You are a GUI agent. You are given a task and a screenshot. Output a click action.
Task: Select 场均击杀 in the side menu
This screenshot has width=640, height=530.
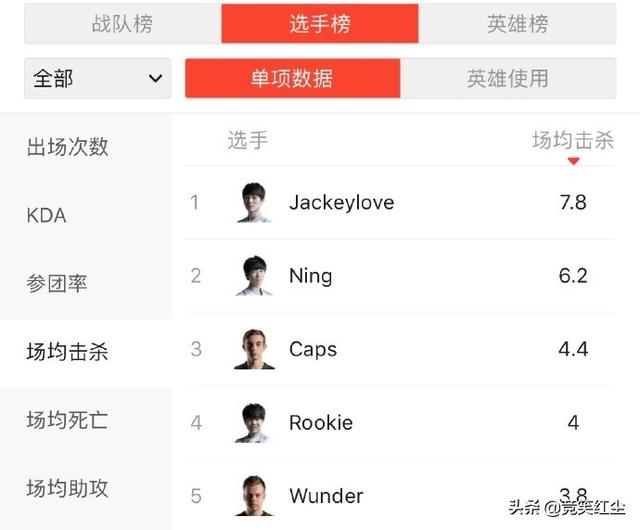67,352
